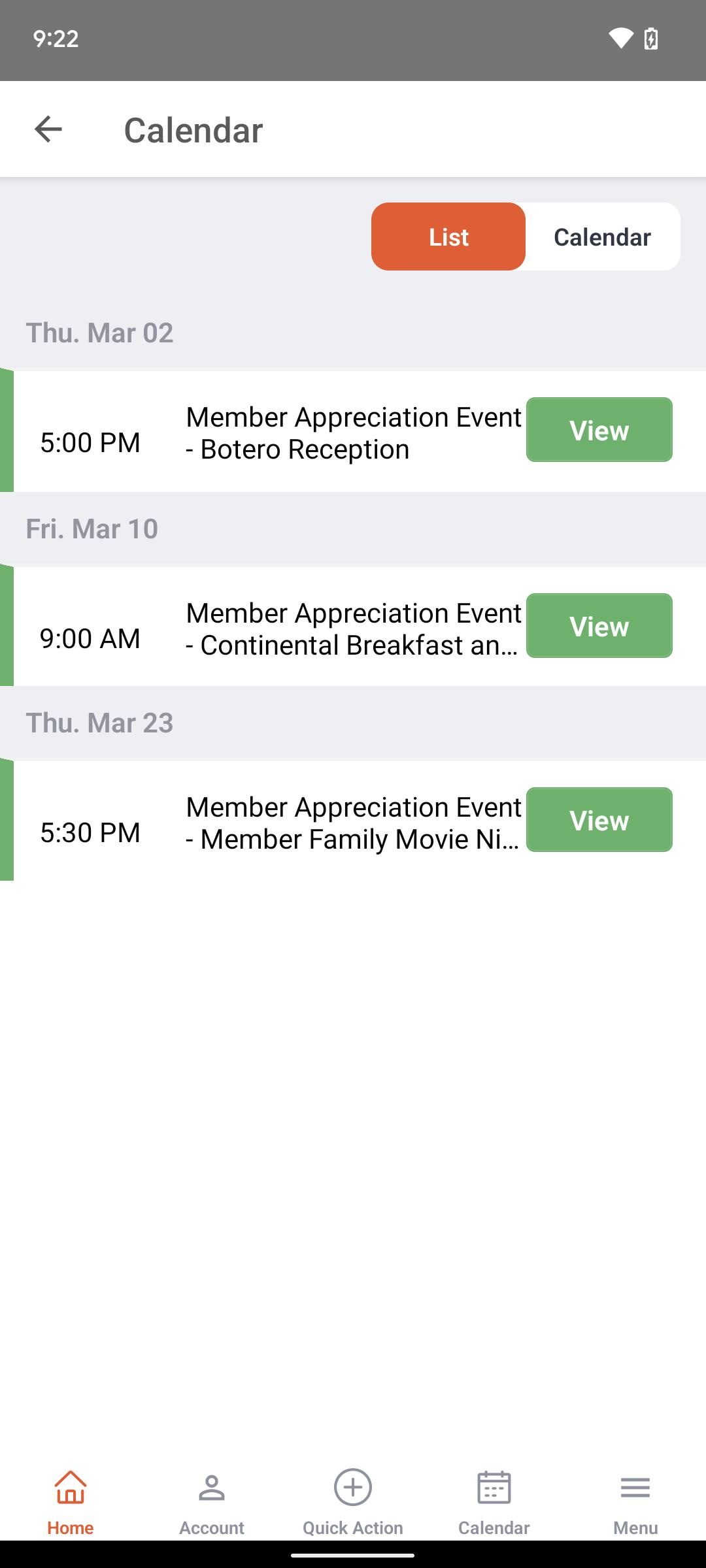706x1568 pixels.
Task: Switch to the List view segment
Action: [x=448, y=237]
